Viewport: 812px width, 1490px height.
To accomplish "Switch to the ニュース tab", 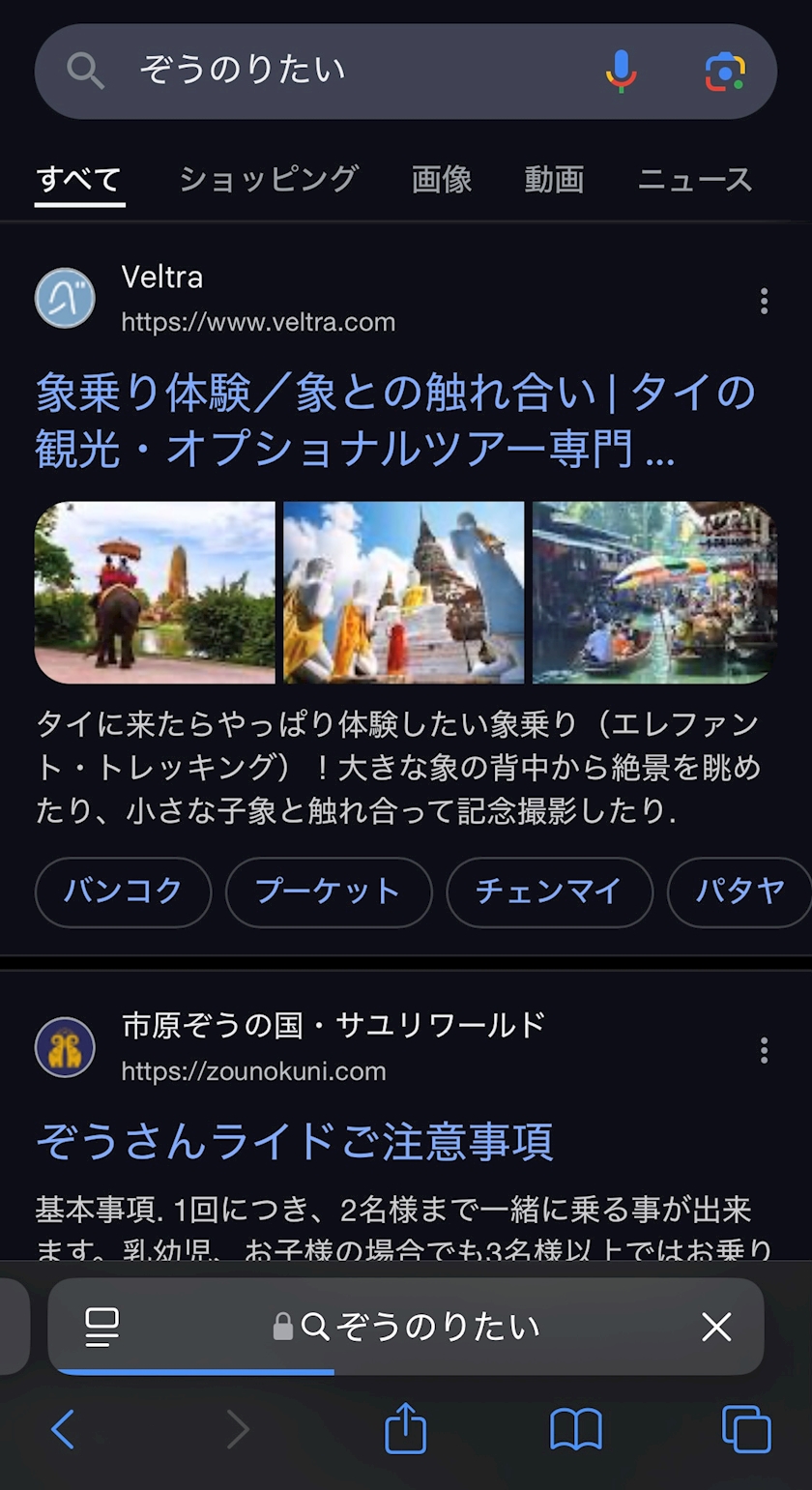I will 695,180.
